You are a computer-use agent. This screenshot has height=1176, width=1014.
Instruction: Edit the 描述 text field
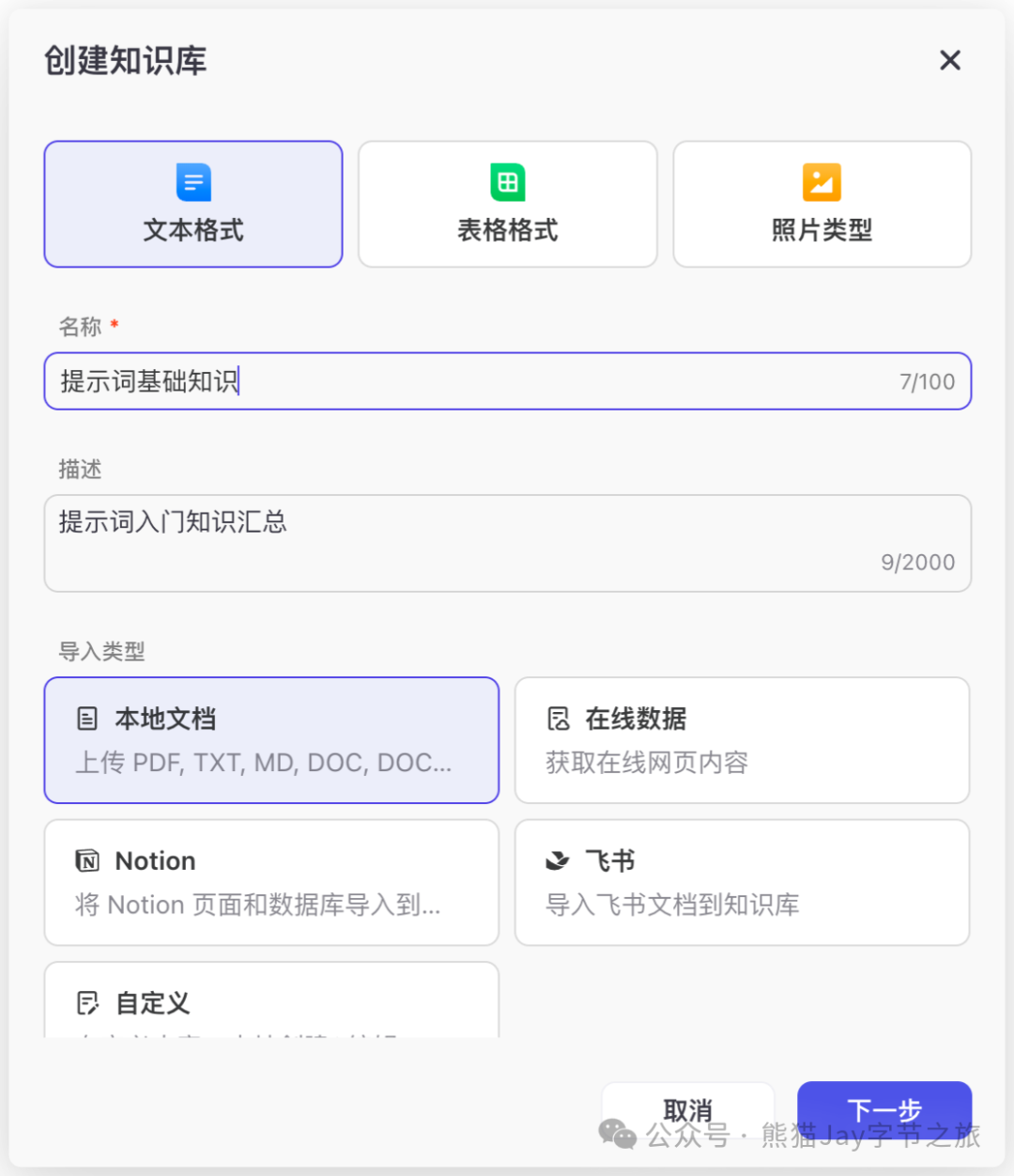pos(507,543)
